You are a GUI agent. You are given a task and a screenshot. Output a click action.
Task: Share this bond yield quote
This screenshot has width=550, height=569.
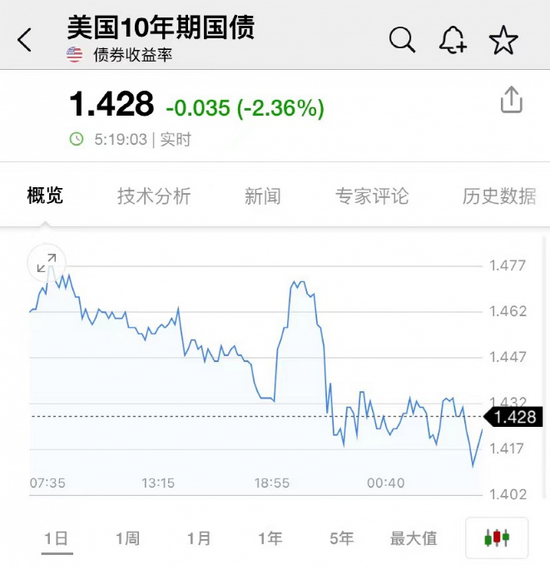coord(511,99)
